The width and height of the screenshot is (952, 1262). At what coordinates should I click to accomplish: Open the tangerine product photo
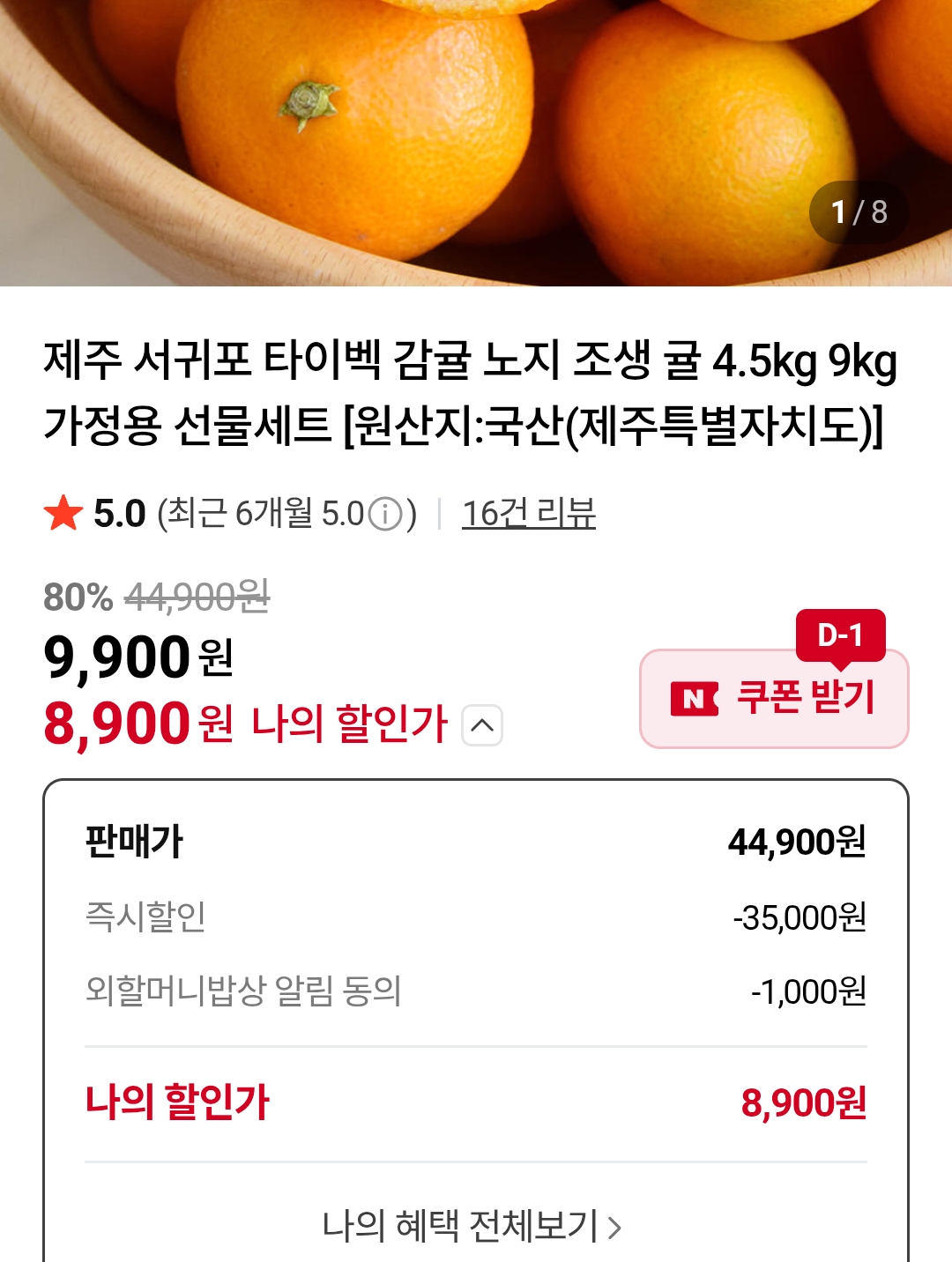(x=476, y=141)
